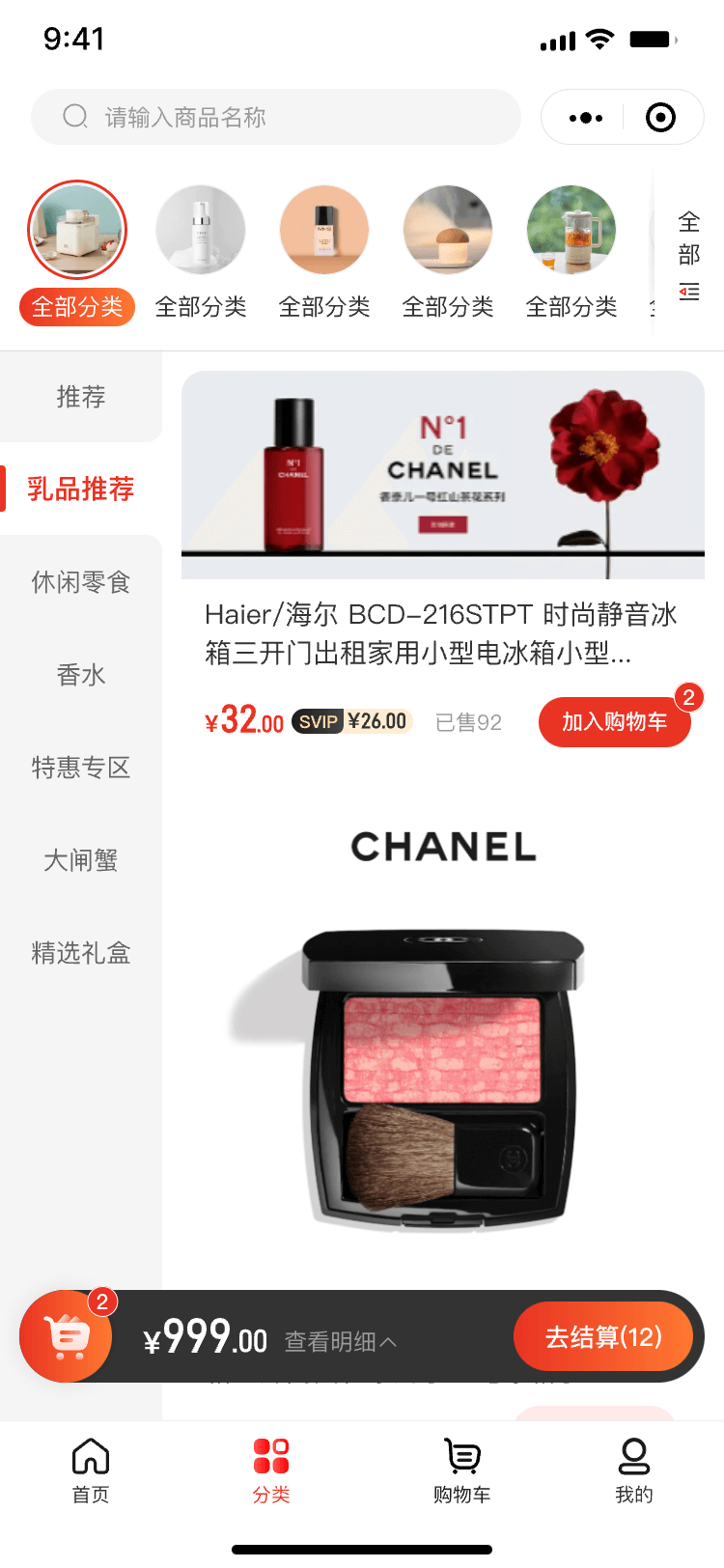The height and width of the screenshot is (1568, 724).
Task: Open the mini-program three-dot menu
Action: click(586, 118)
